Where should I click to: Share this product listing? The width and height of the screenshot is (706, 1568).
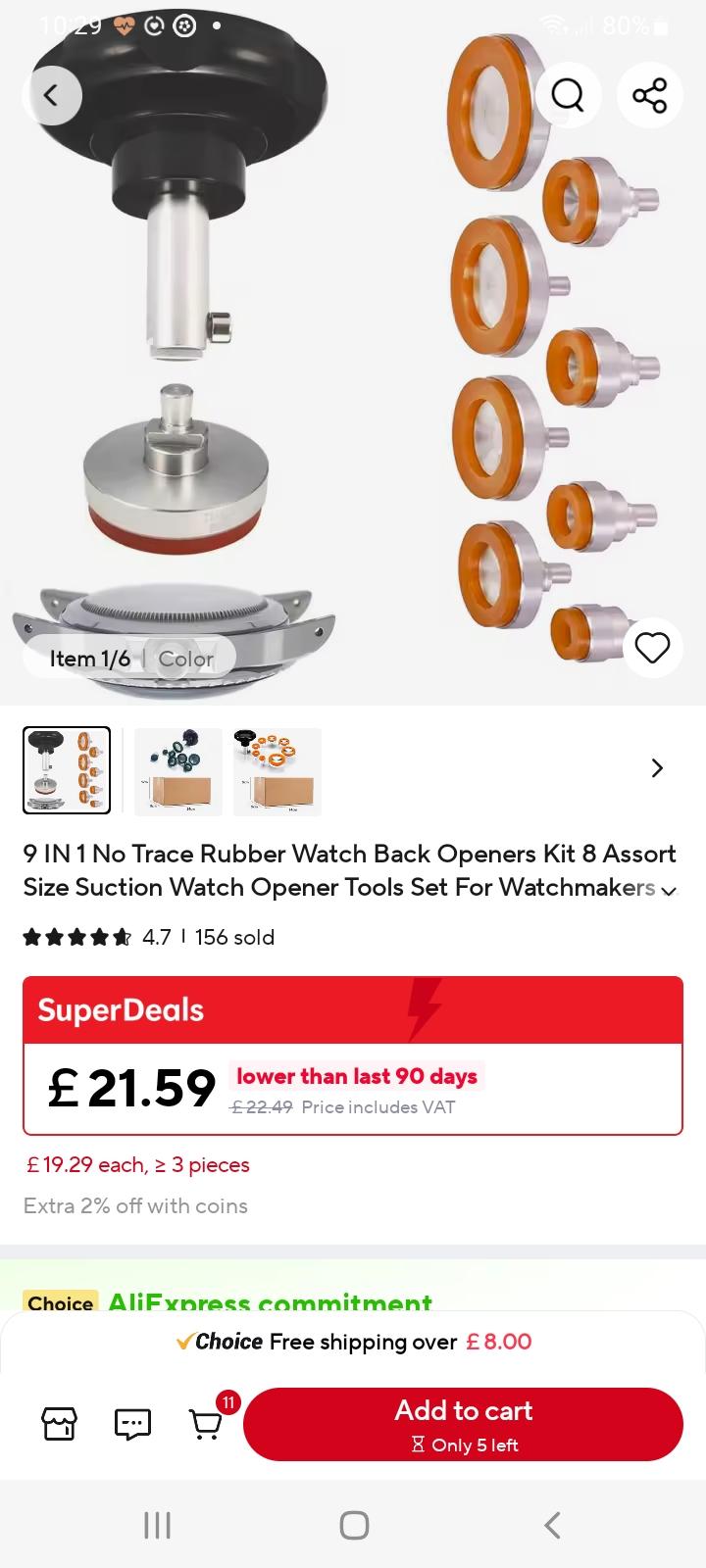click(x=649, y=95)
